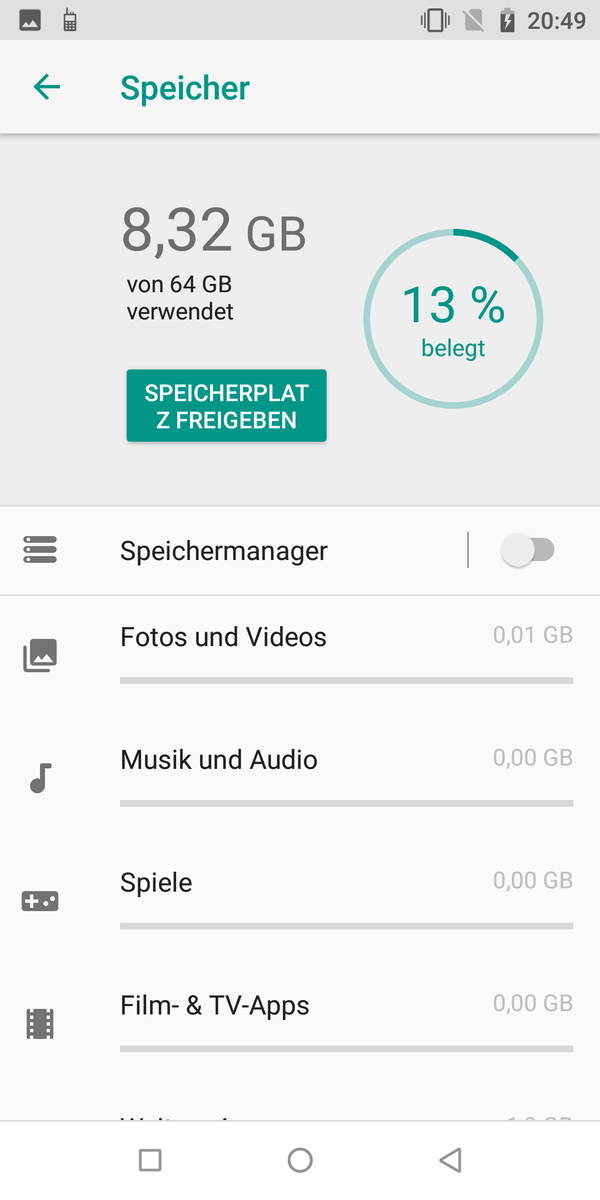Show recent apps
600x1200 pixels.
coord(150,1160)
